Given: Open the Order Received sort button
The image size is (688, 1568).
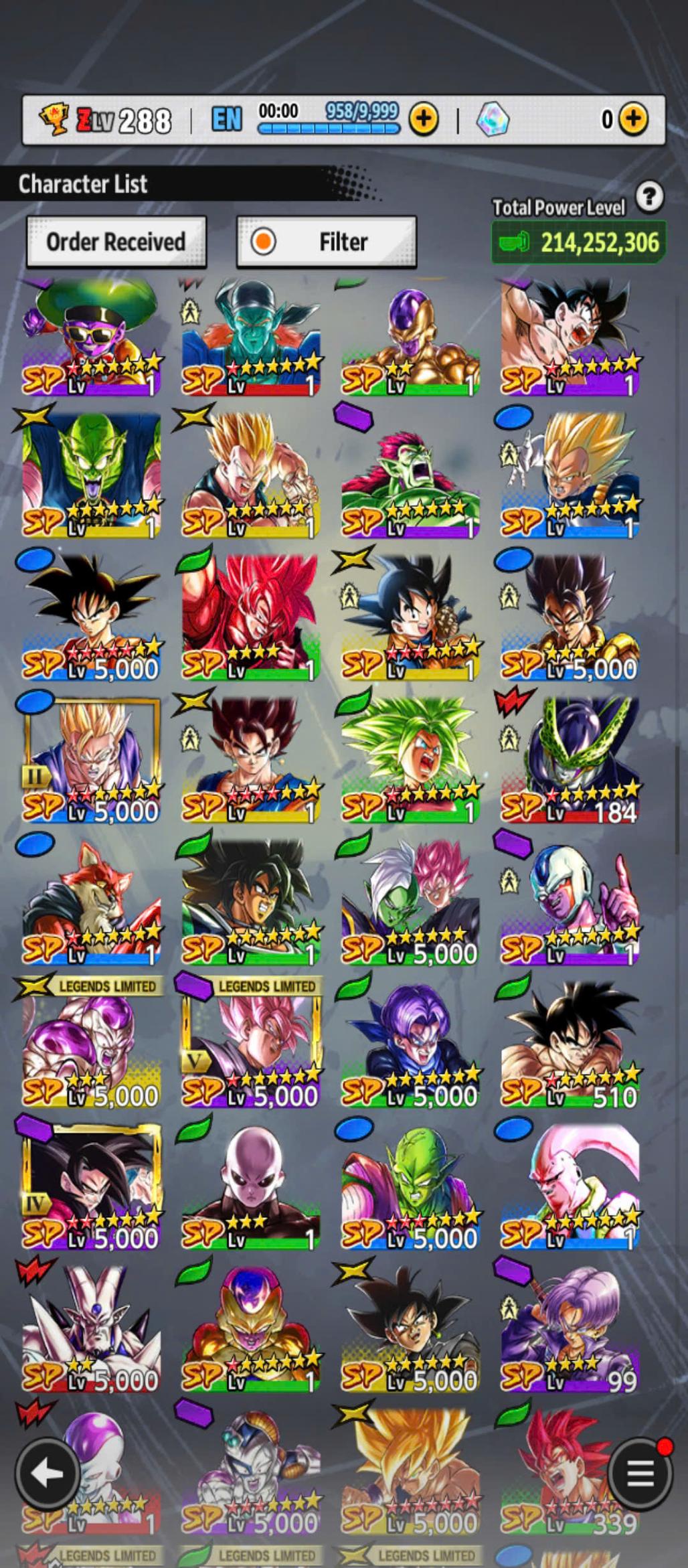Looking at the screenshot, I should 116,242.
